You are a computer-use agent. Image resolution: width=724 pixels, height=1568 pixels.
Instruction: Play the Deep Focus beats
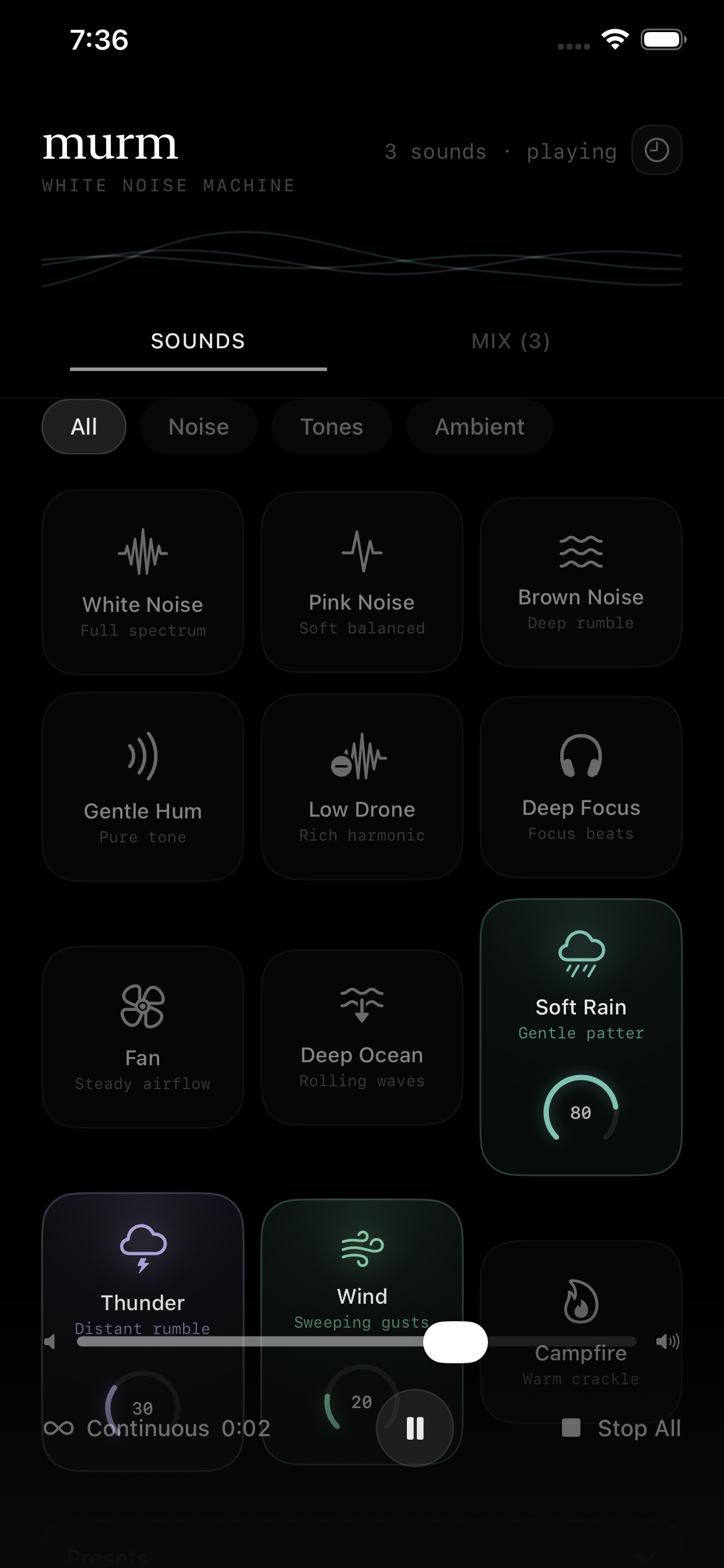point(581,786)
